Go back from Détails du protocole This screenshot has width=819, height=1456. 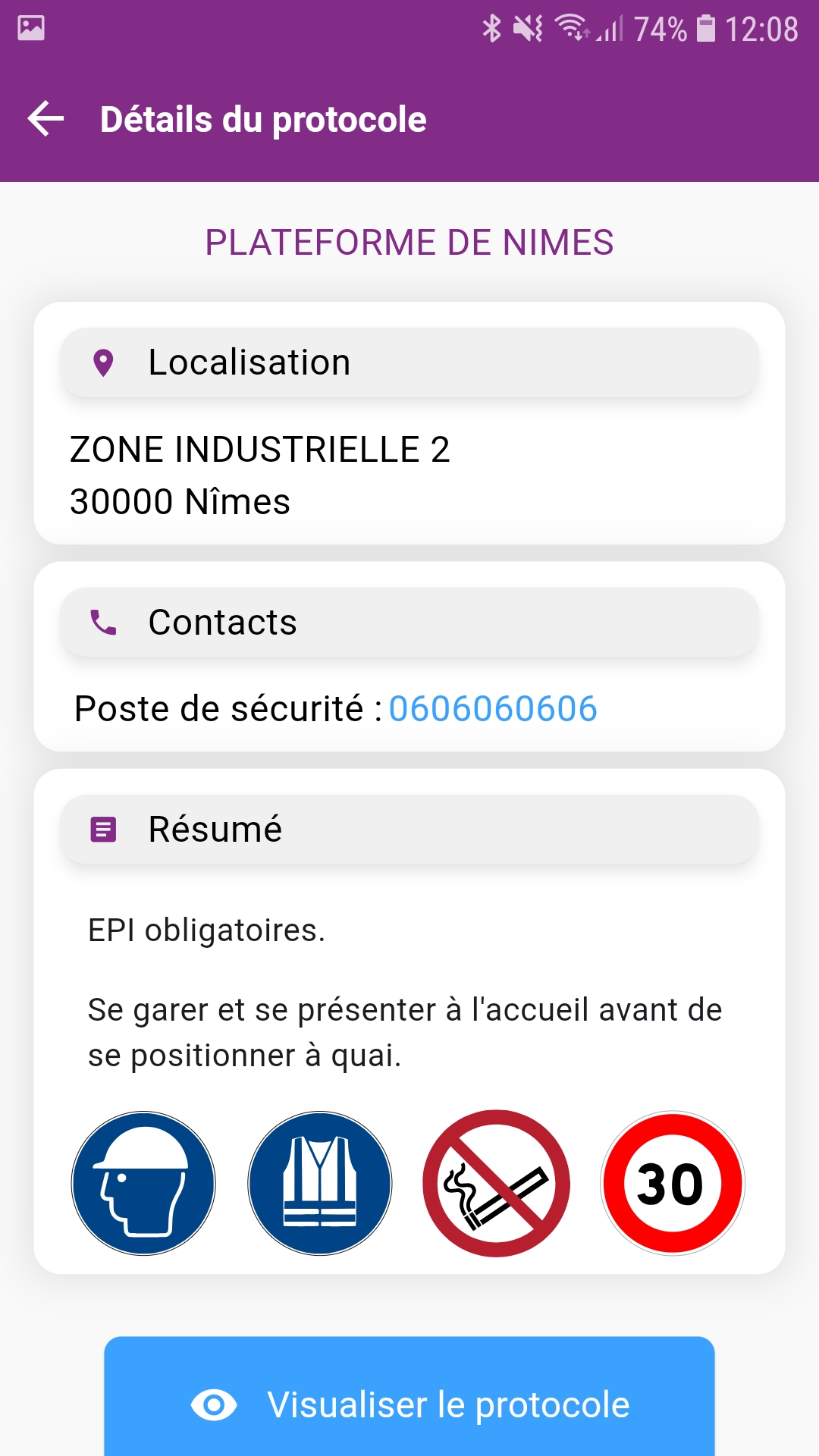coord(45,119)
